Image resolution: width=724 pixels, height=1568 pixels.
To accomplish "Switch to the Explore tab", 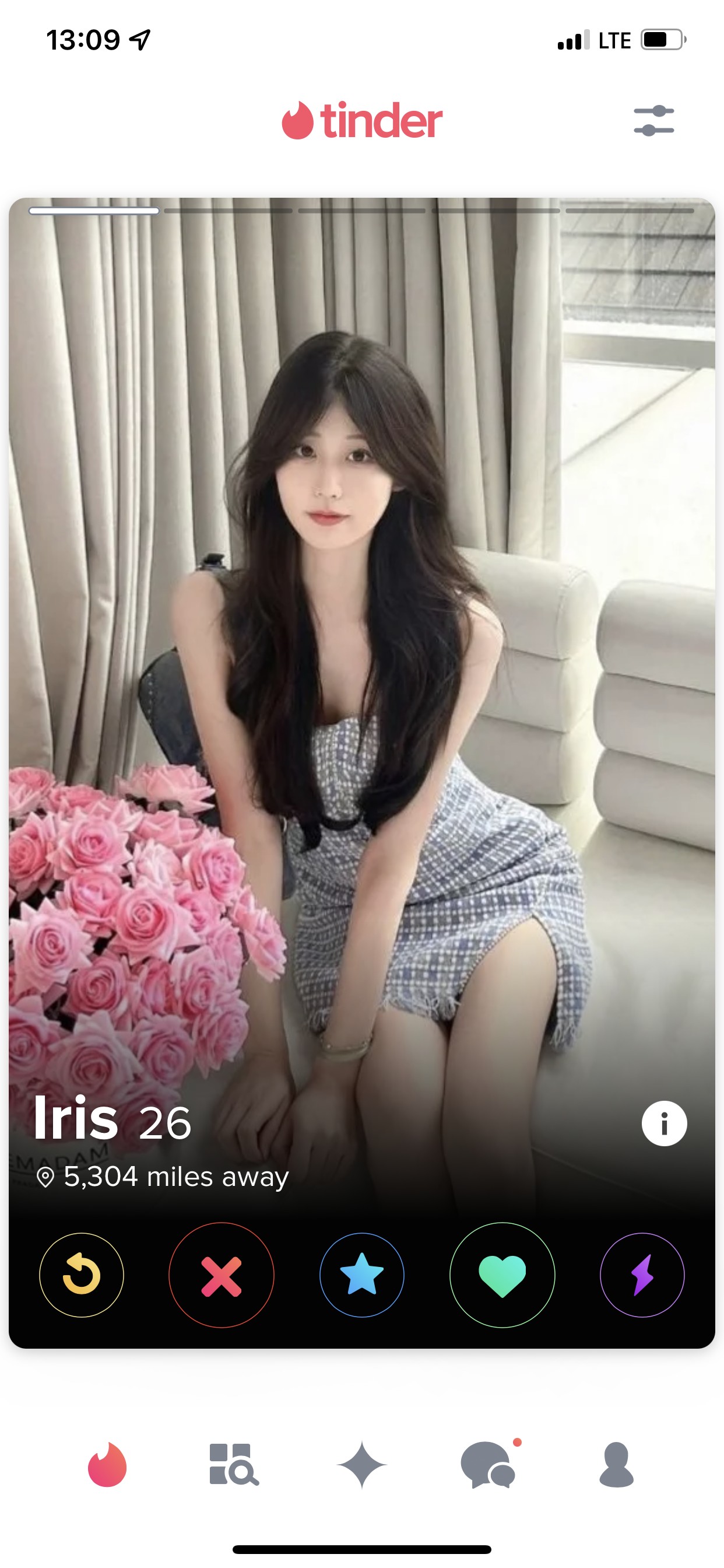I will (x=234, y=1465).
